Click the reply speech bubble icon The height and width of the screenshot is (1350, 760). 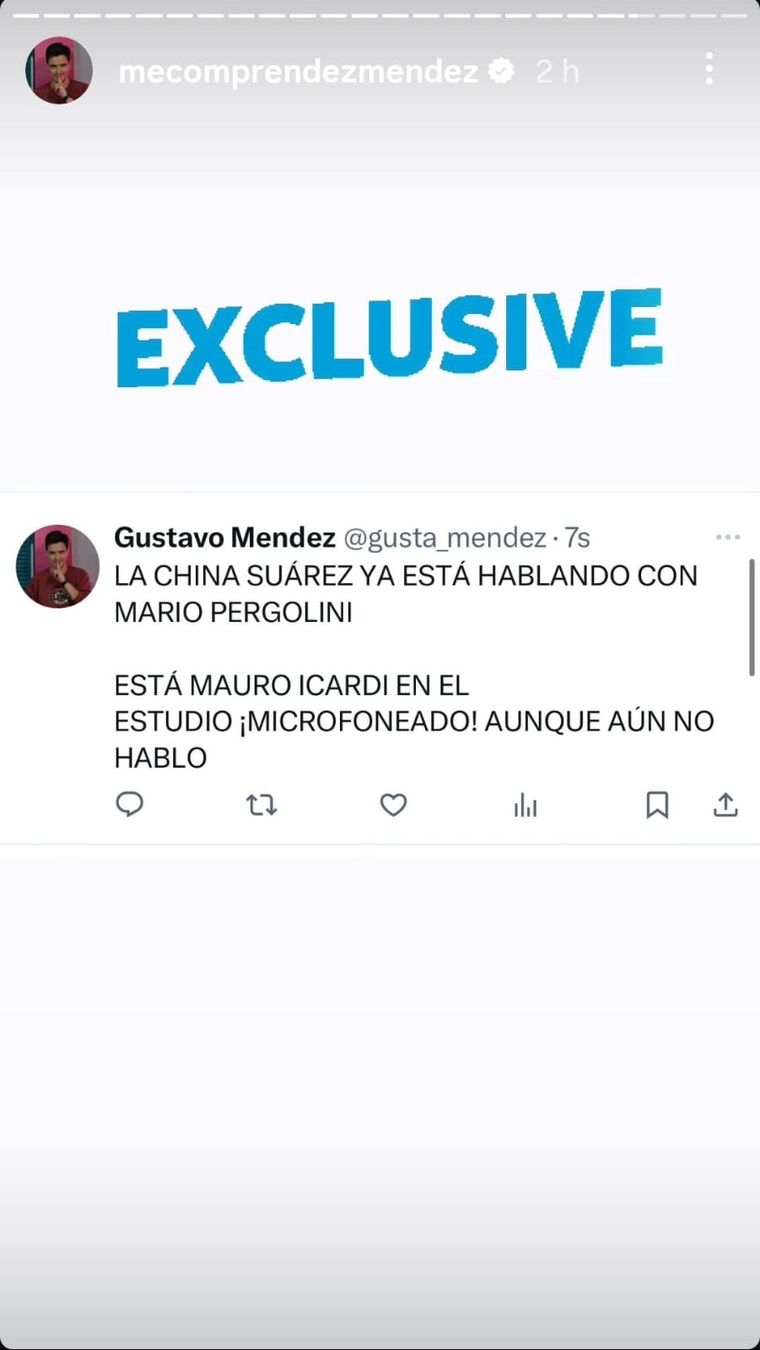coord(131,805)
